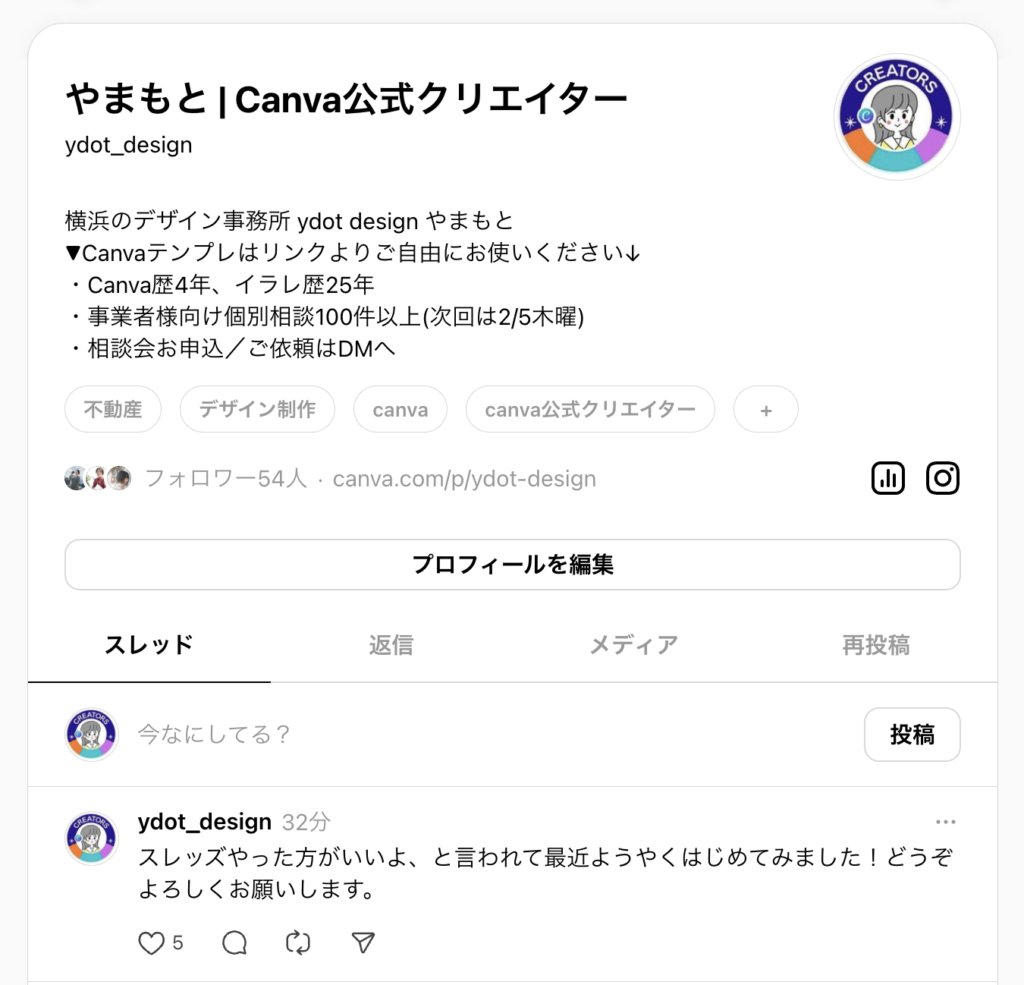Image resolution: width=1024 pixels, height=985 pixels.
Task: Open the linked Instagram profile icon
Action: [942, 478]
